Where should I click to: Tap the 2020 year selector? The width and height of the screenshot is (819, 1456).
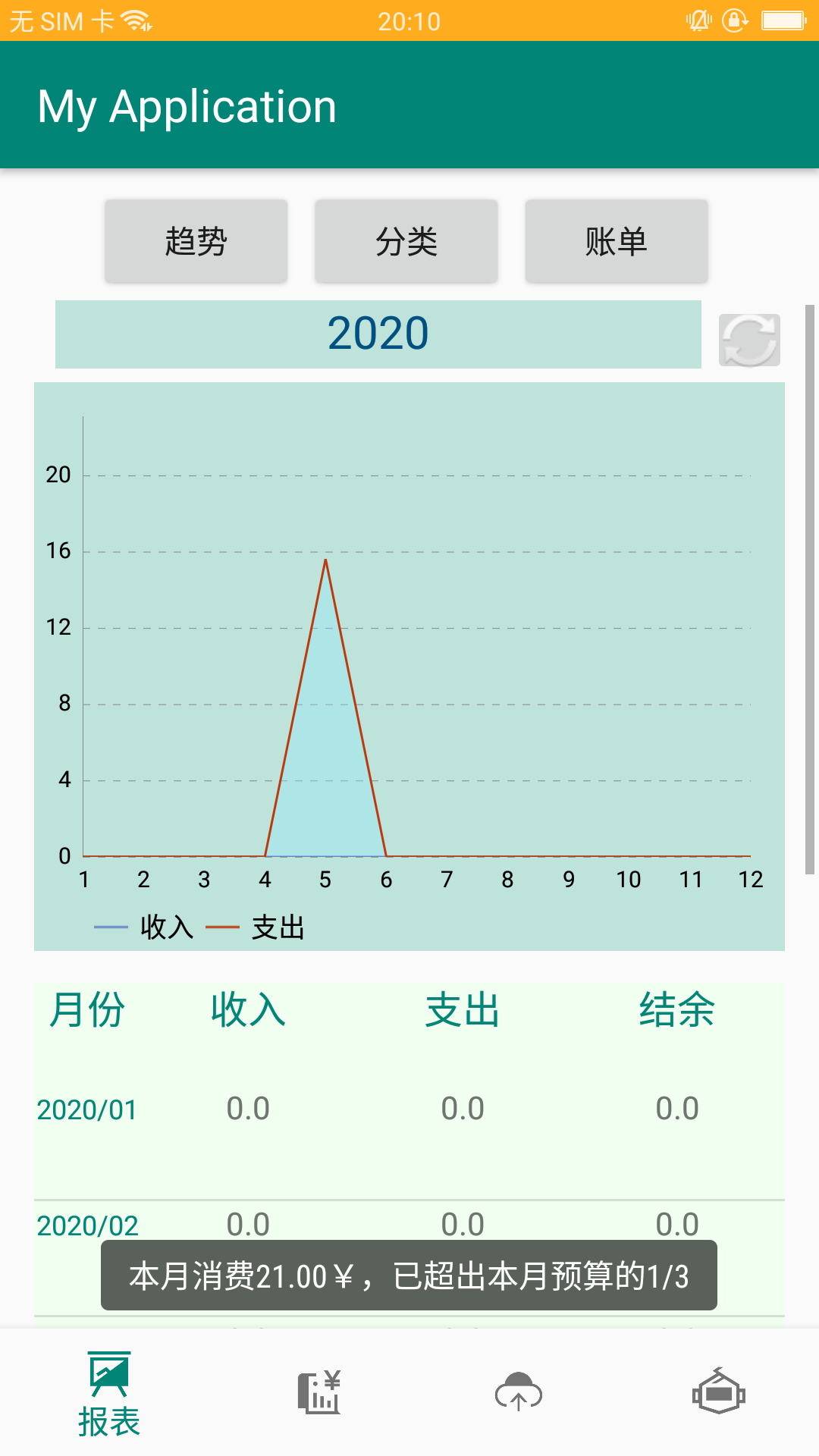coord(378,334)
